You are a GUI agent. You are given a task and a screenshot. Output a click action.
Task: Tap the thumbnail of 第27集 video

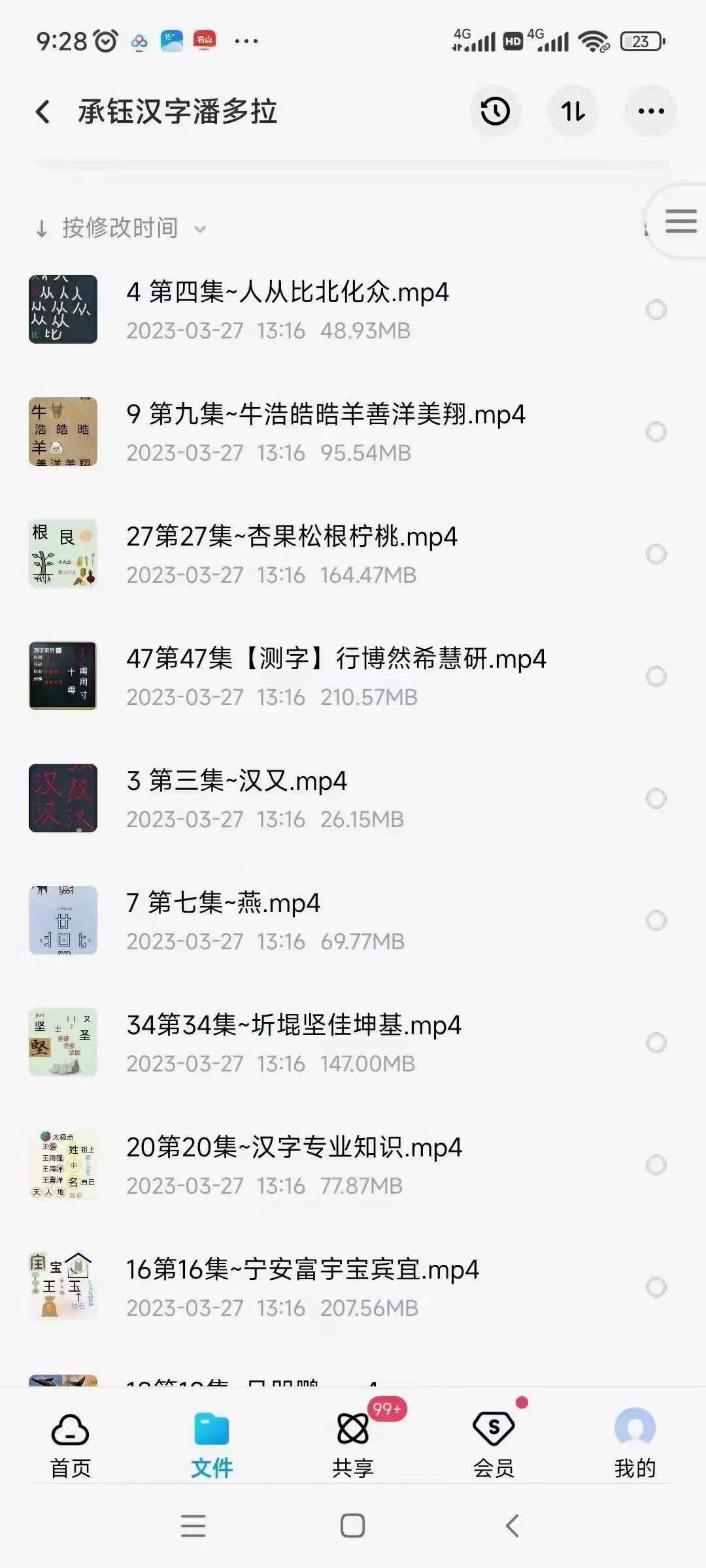(x=63, y=554)
